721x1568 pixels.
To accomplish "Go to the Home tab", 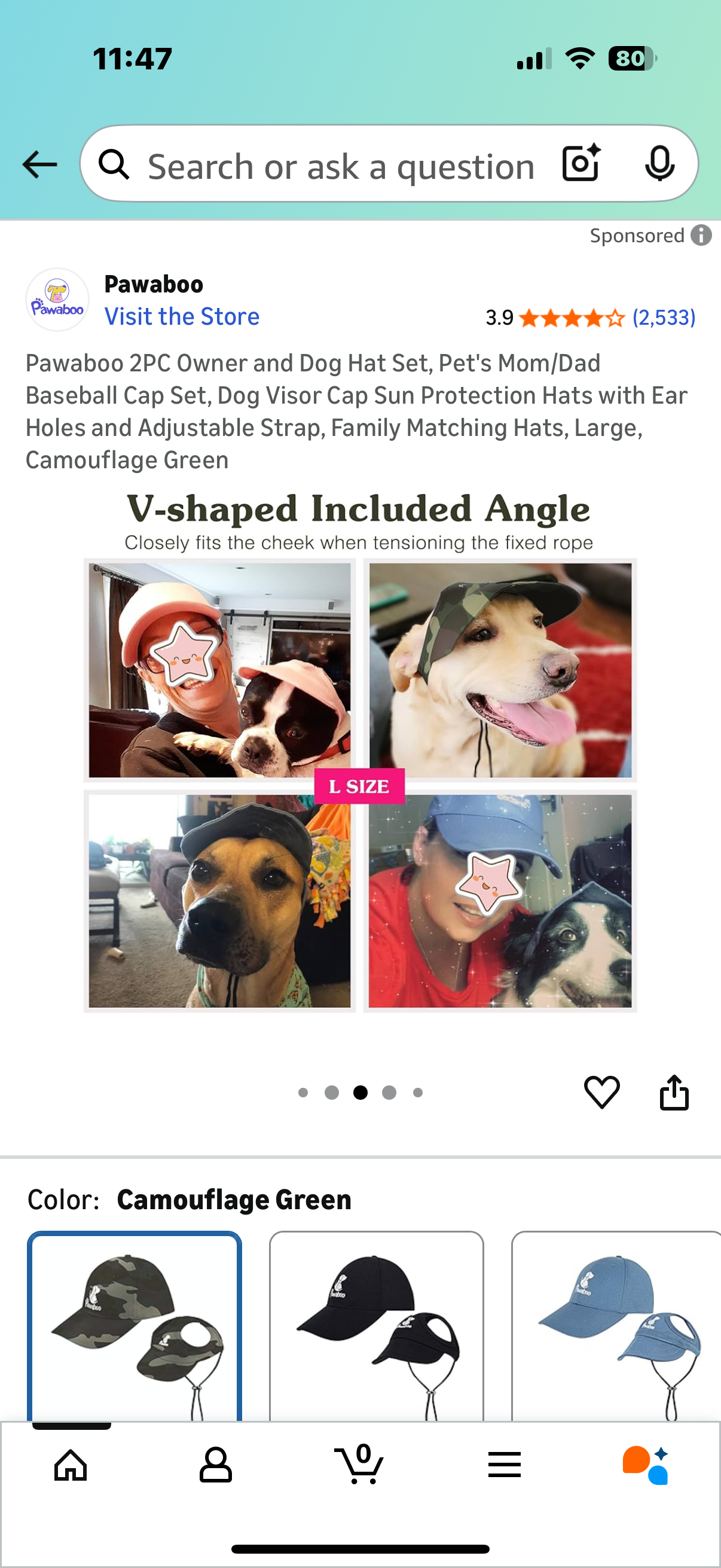I will (x=71, y=1464).
